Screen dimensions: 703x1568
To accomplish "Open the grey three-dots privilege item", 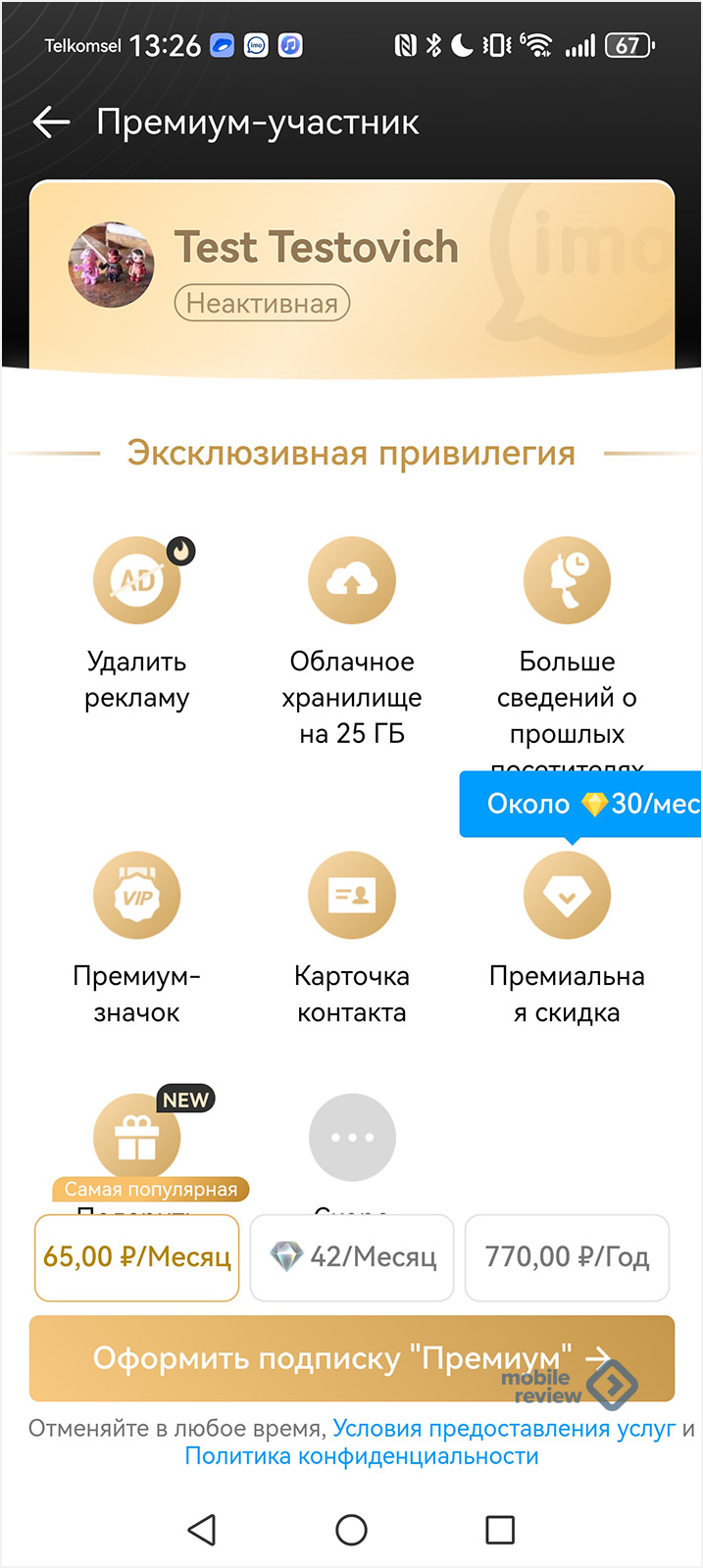I will [352, 1138].
